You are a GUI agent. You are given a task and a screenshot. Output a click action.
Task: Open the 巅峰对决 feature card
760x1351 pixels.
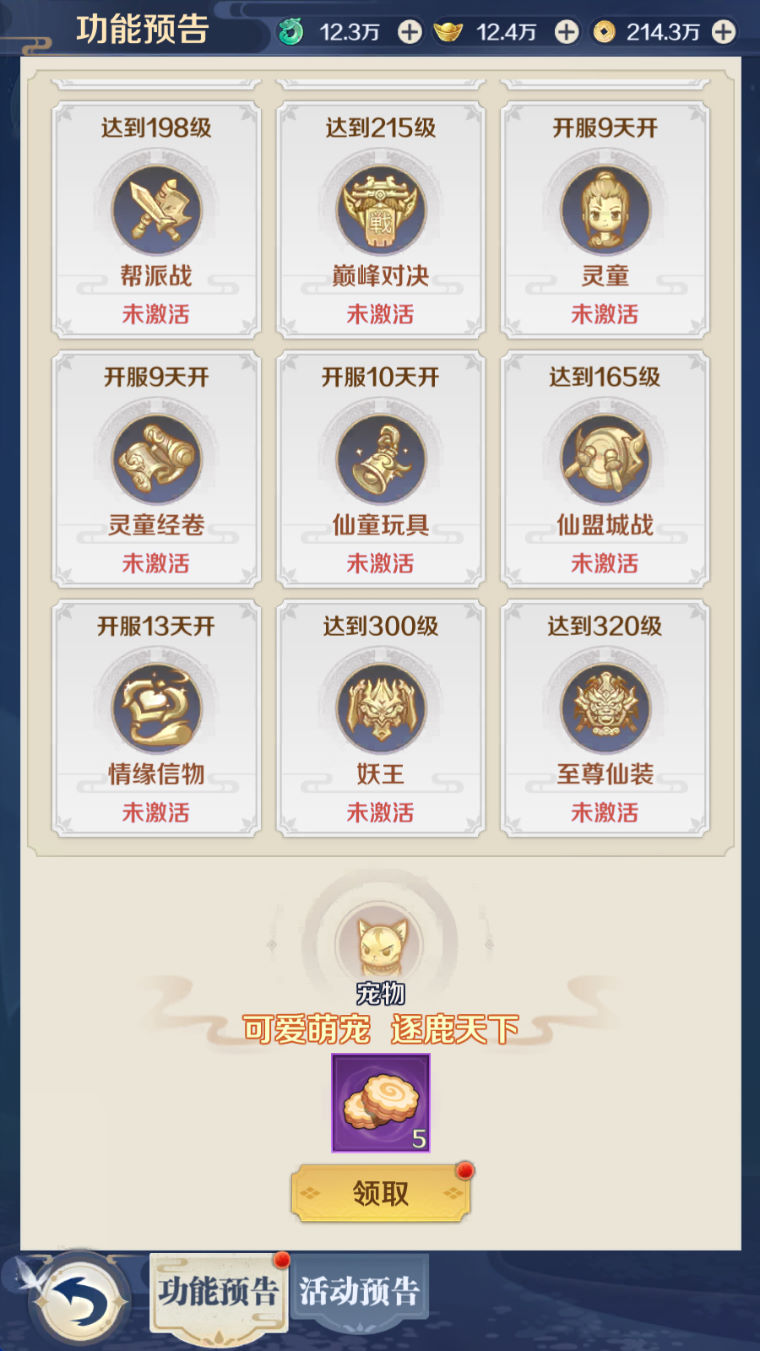380,220
